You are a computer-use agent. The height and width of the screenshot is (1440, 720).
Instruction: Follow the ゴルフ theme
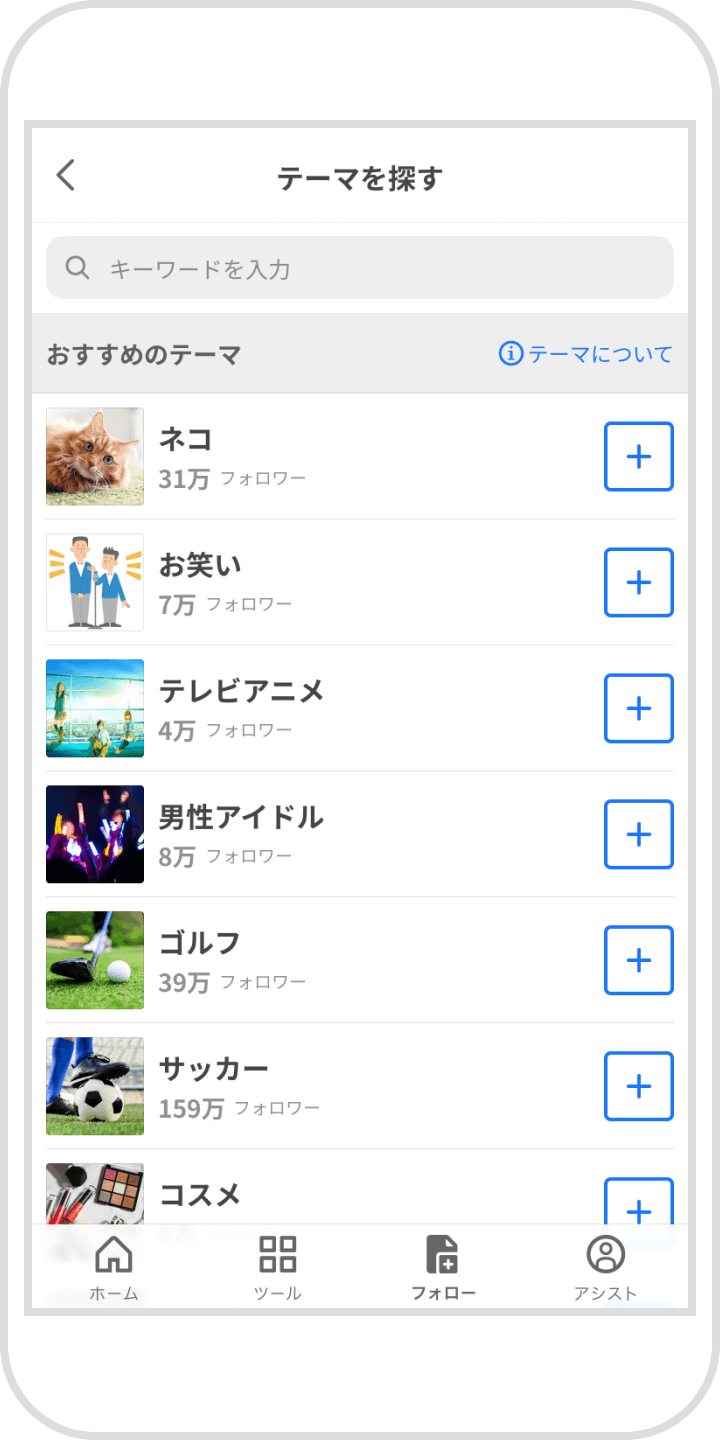point(638,961)
